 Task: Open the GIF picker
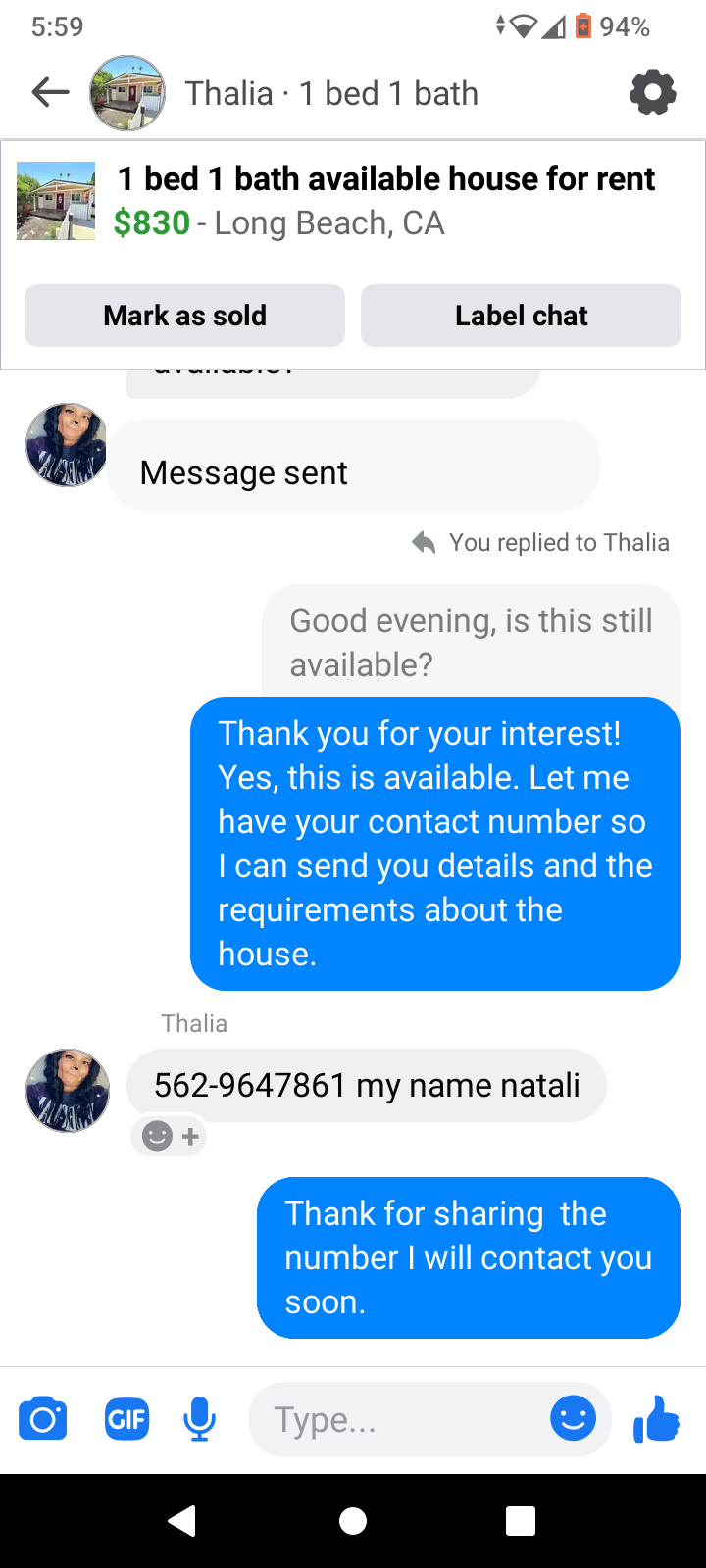pyautogui.click(x=126, y=1419)
